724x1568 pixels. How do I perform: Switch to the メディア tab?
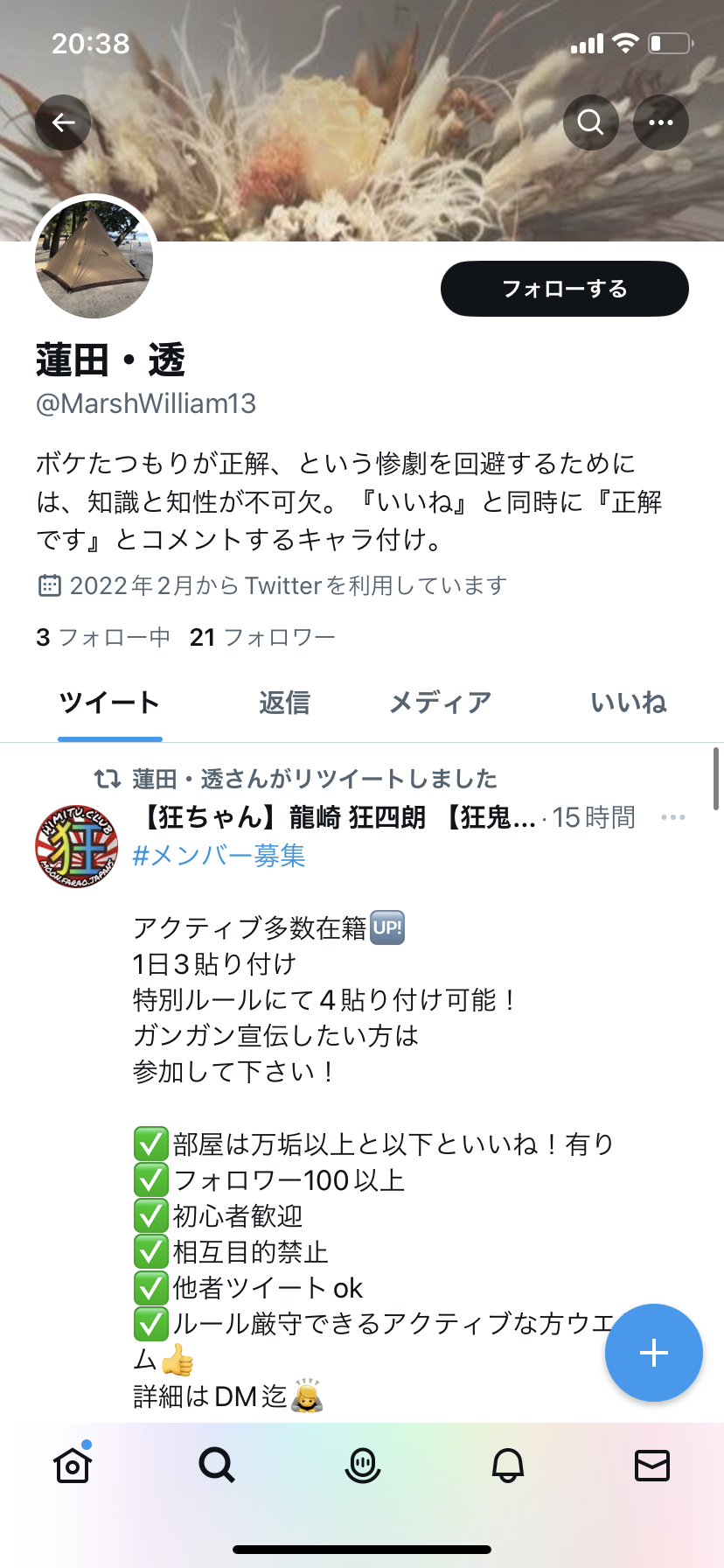click(x=440, y=703)
